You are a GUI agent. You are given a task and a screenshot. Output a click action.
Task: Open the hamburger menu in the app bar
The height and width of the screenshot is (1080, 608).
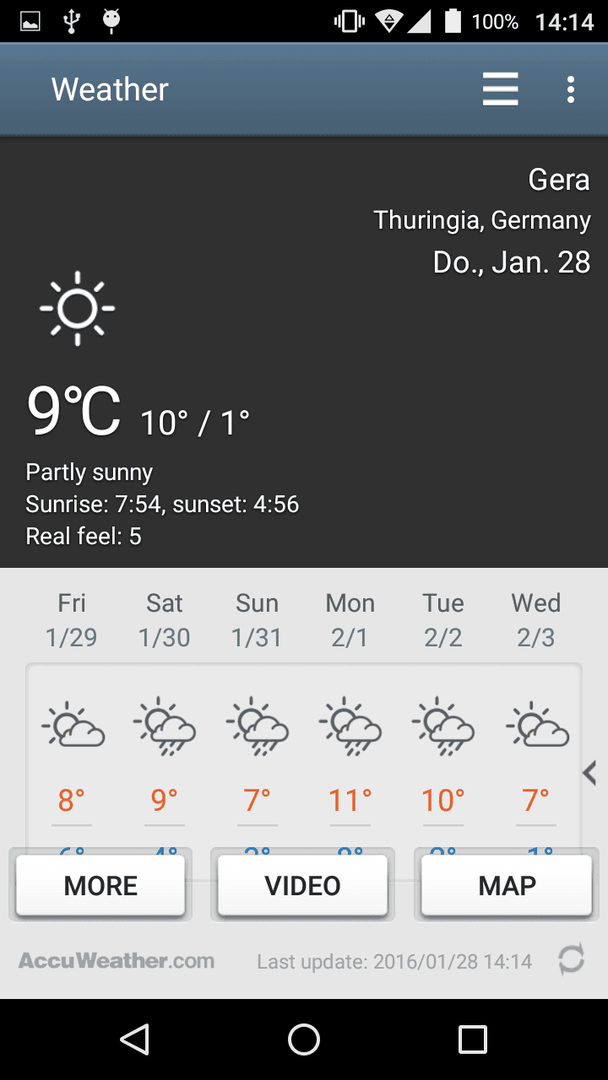point(500,90)
